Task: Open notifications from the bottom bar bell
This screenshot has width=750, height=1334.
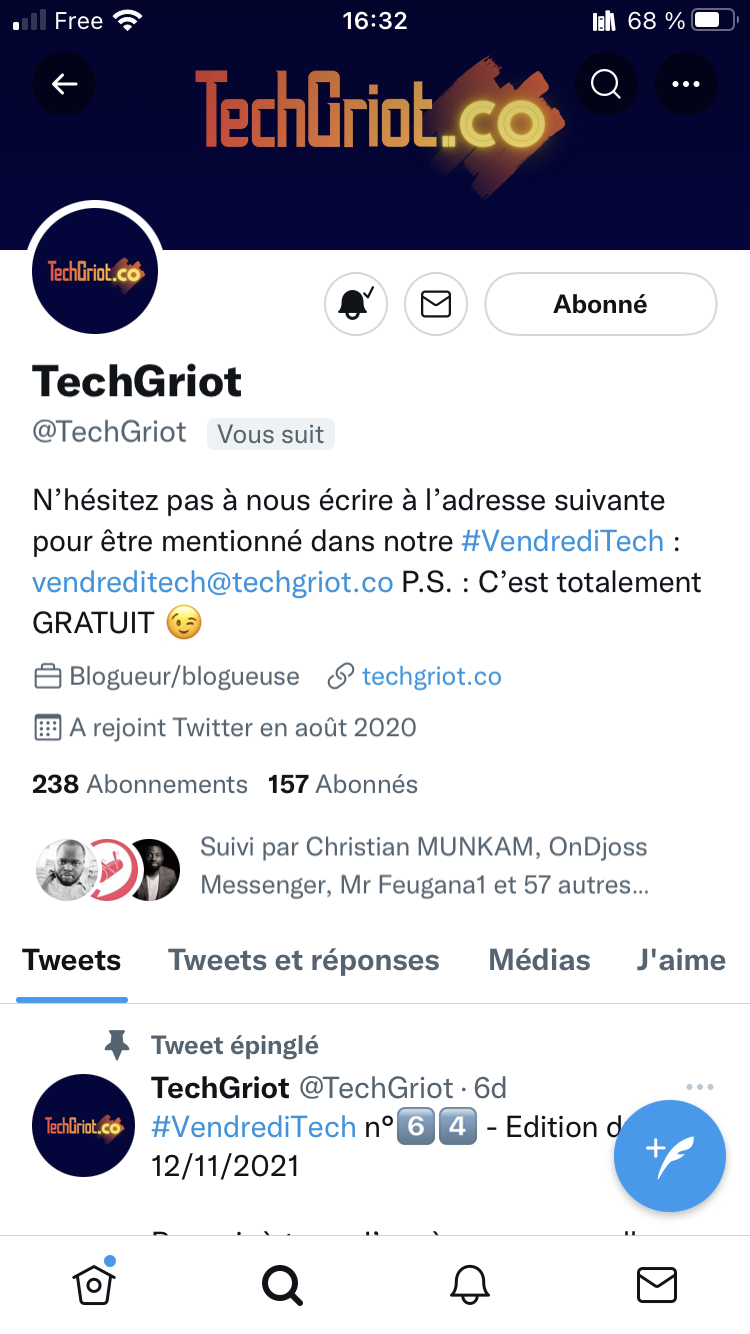Action: [x=470, y=1284]
